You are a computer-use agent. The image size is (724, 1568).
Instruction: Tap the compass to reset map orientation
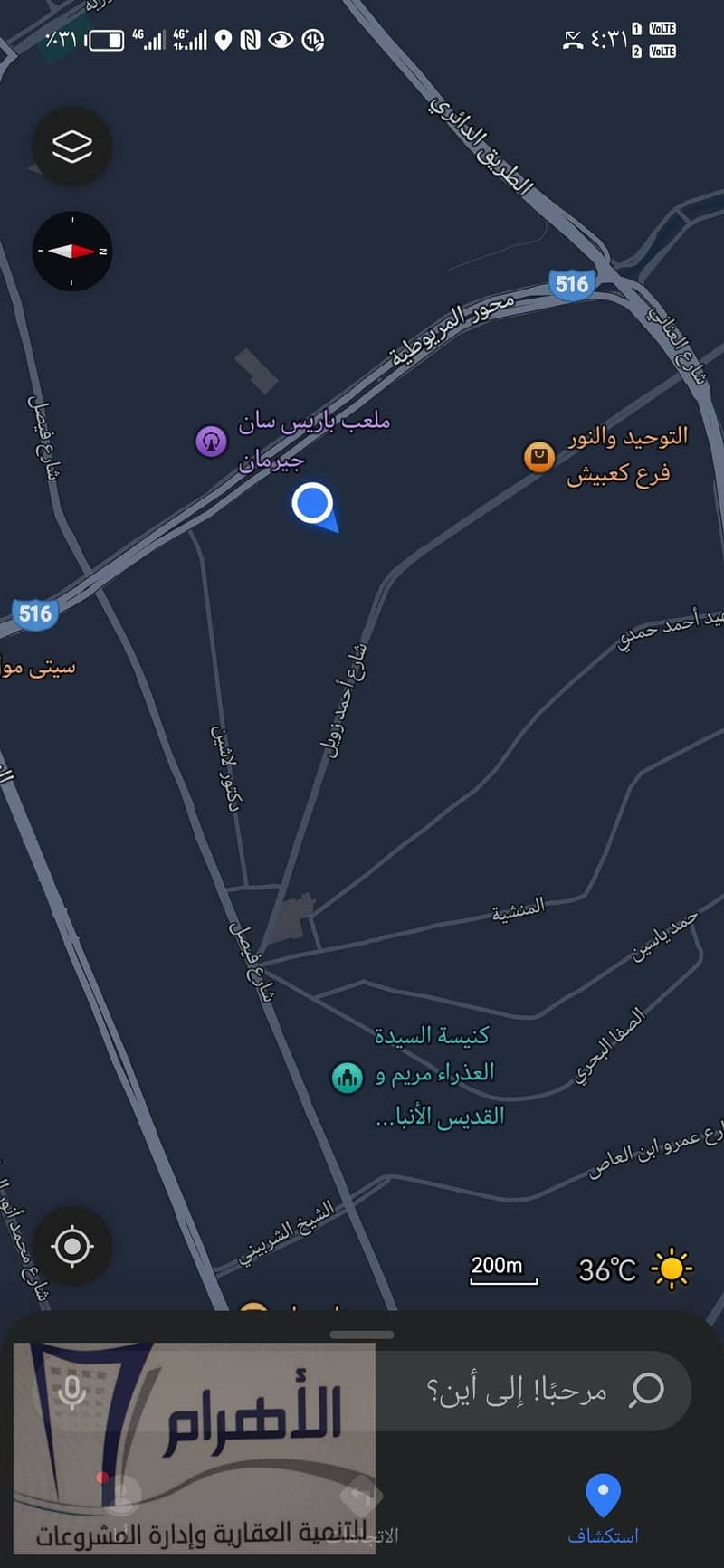pyautogui.click(x=72, y=252)
